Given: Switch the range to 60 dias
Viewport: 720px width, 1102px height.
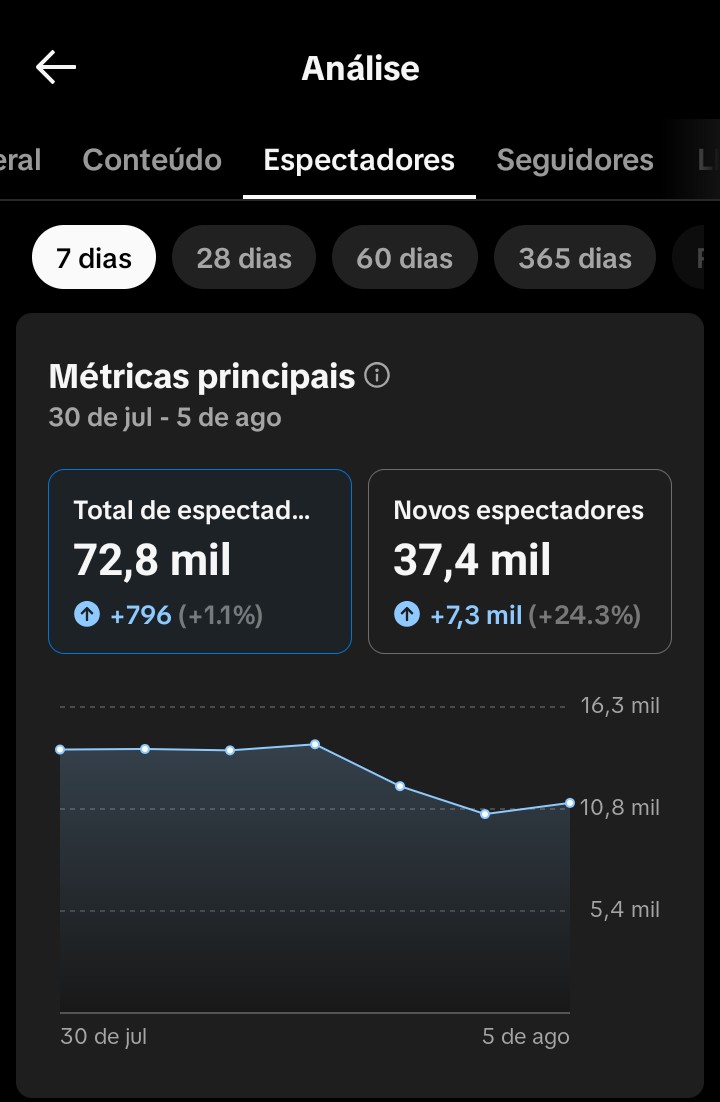Looking at the screenshot, I should pyautogui.click(x=404, y=257).
